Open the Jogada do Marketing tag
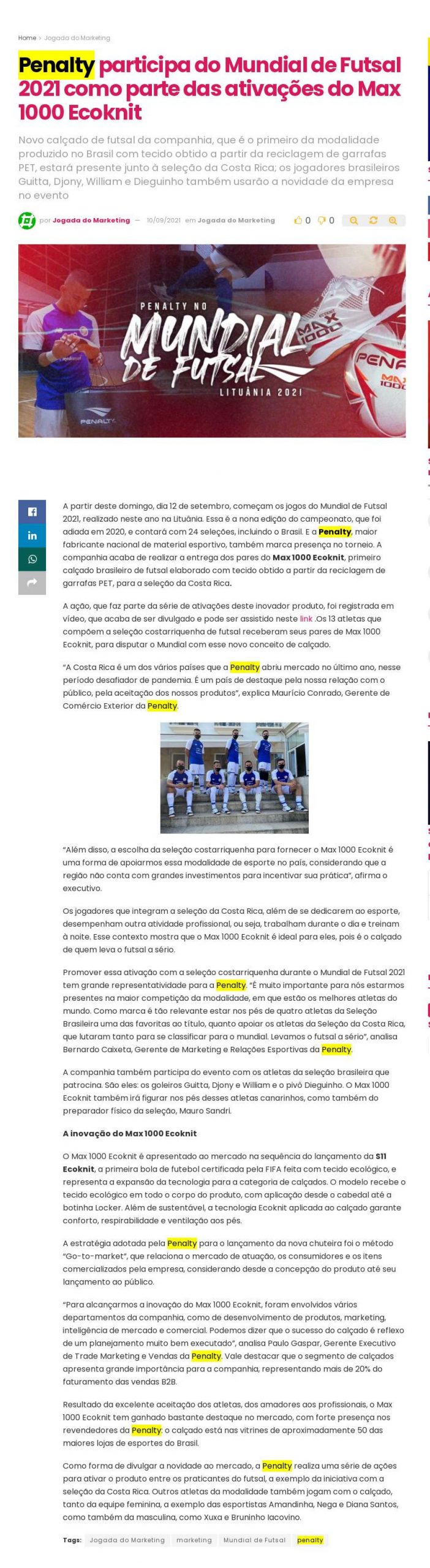 (x=127, y=1540)
